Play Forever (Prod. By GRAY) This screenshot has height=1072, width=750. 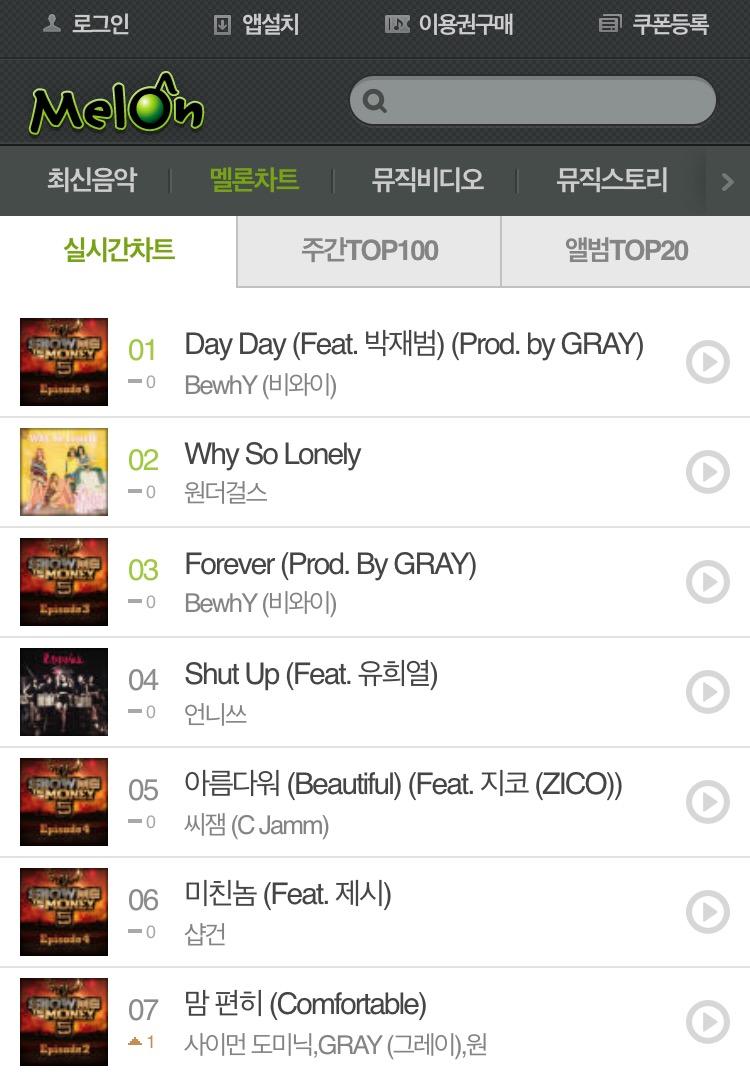707,582
